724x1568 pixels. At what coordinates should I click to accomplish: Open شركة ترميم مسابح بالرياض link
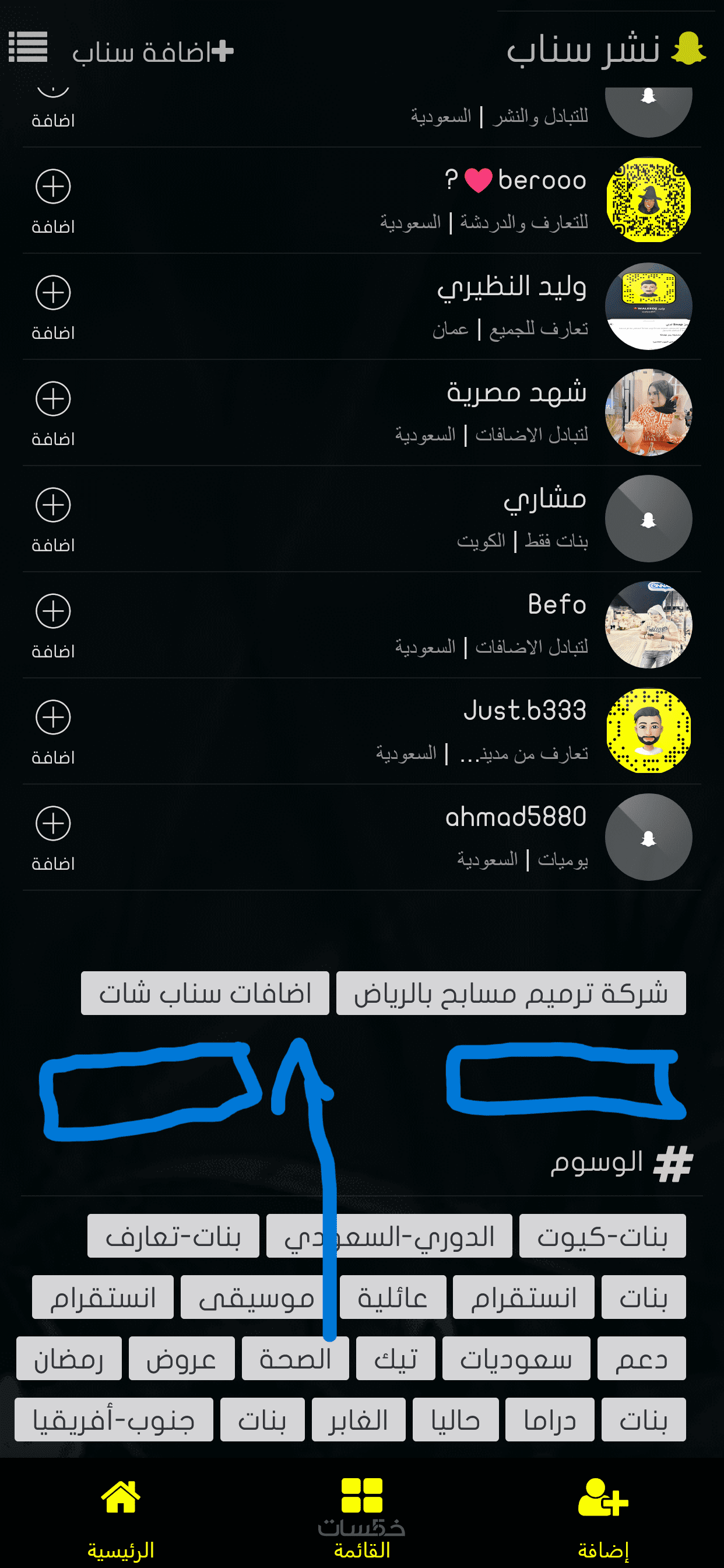point(511,993)
